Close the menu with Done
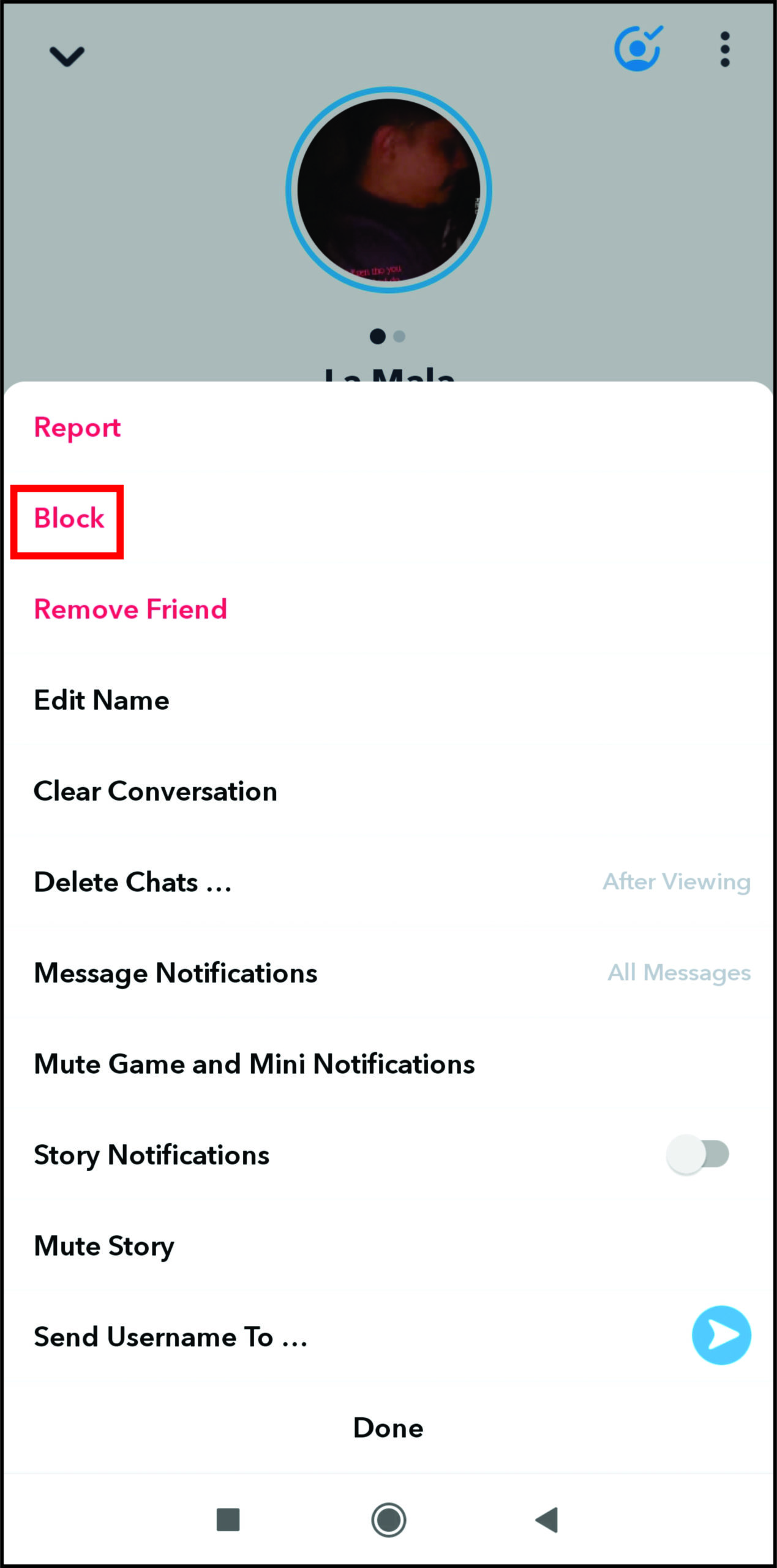Viewport: 777px width, 1568px height. 388,1428
